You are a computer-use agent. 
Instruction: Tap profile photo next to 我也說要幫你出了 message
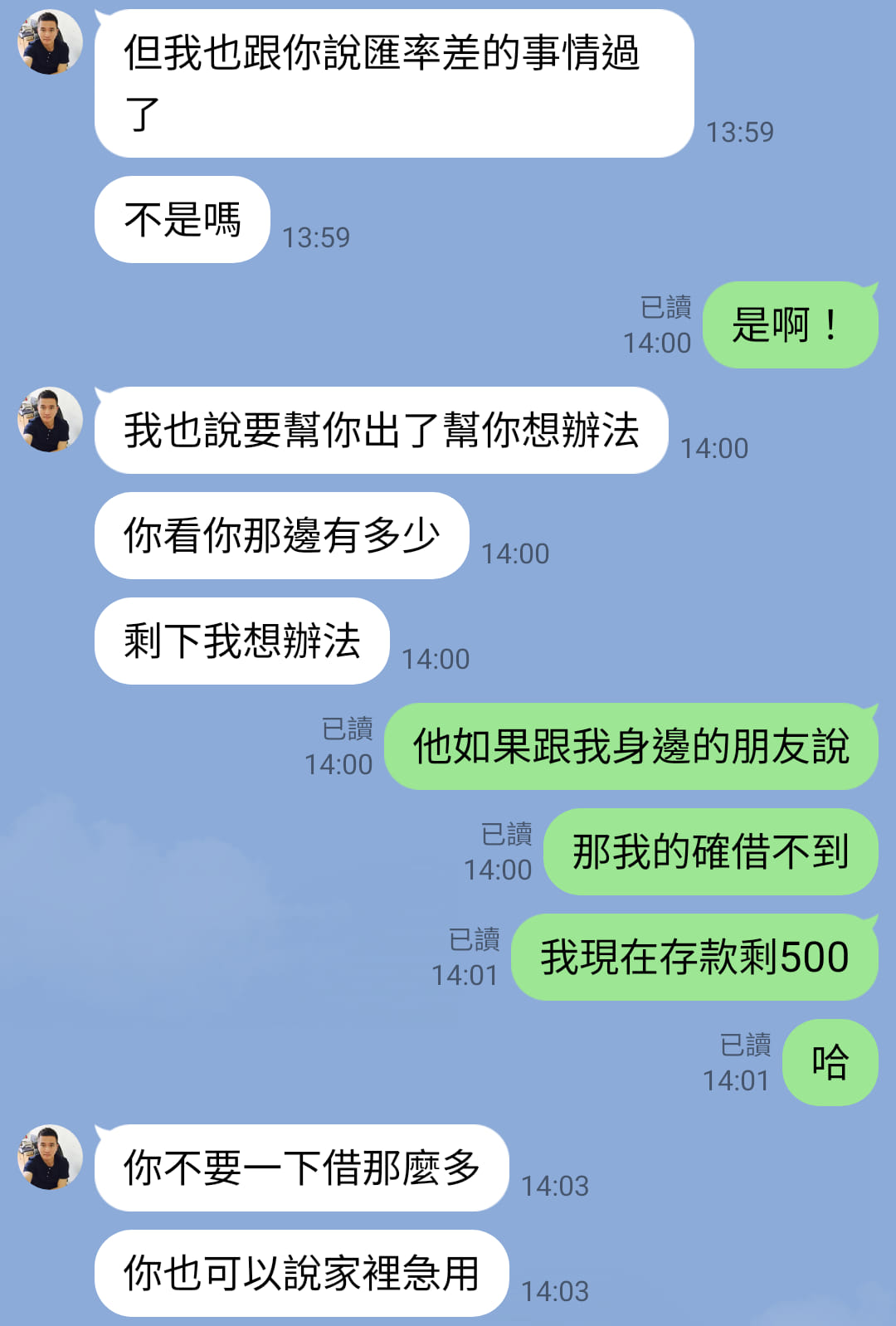pos(50,420)
